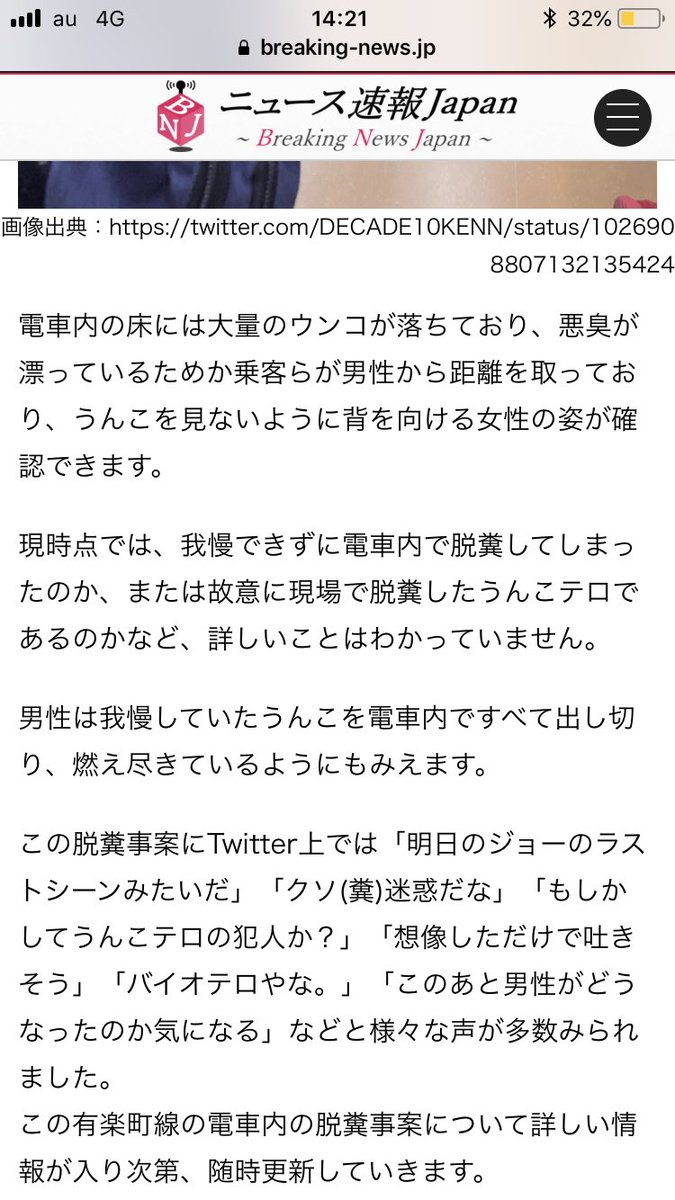The height and width of the screenshot is (1200, 675).
Task: Tap the ニュース速報Japan site logo
Action: (337, 117)
